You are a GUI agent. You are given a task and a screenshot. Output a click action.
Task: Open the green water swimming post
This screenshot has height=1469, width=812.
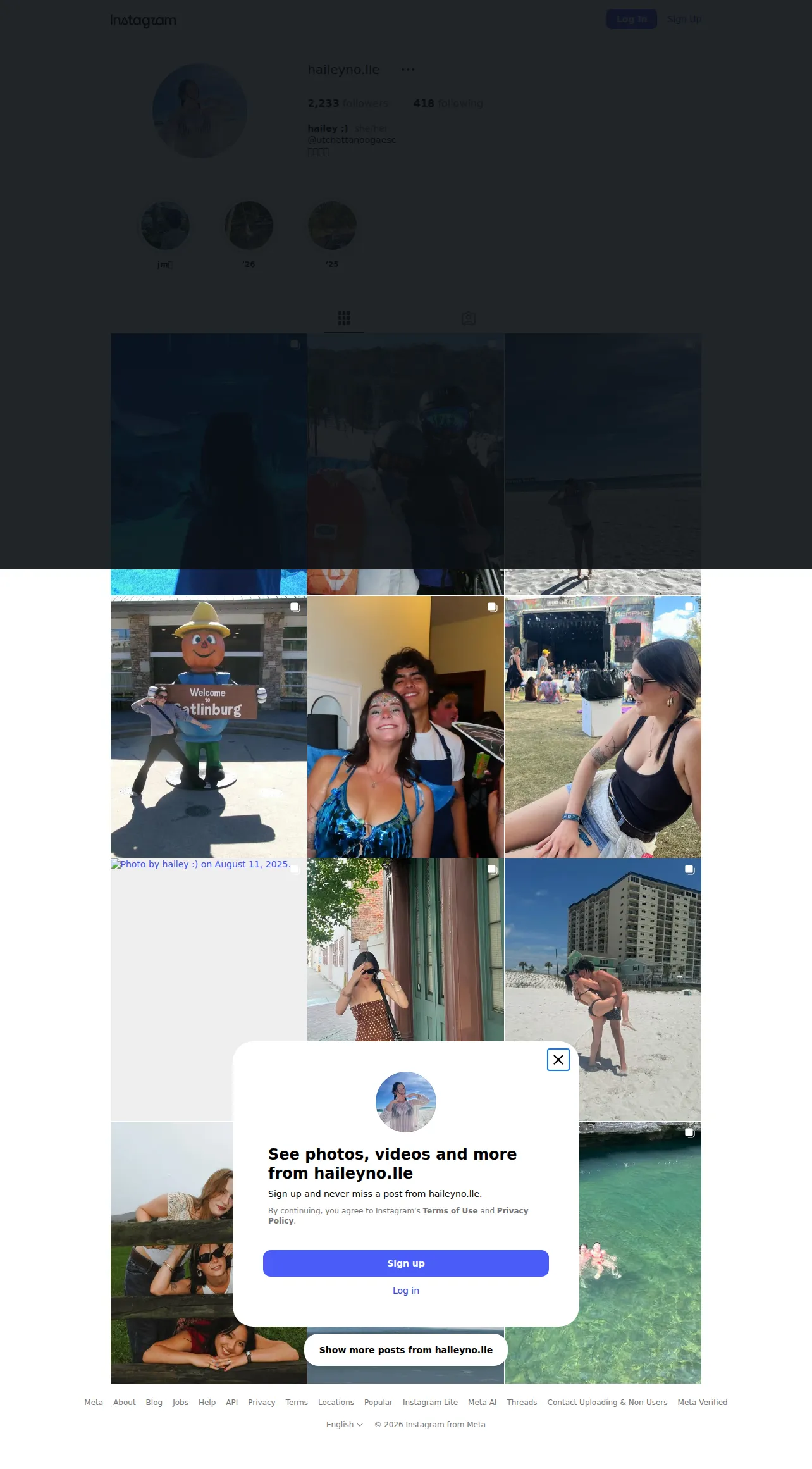click(640, 1253)
